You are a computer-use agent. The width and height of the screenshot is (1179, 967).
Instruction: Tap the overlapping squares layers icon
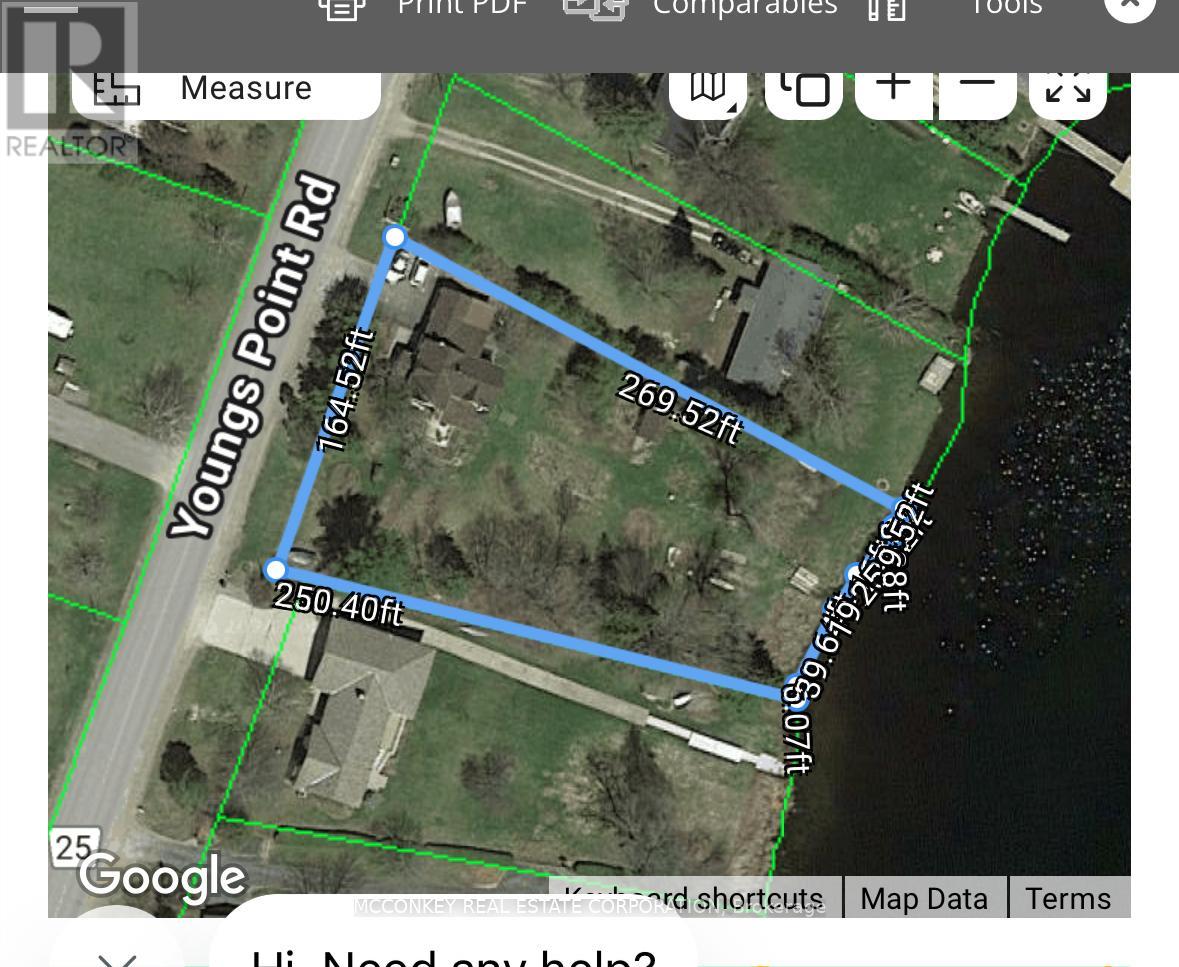(804, 88)
